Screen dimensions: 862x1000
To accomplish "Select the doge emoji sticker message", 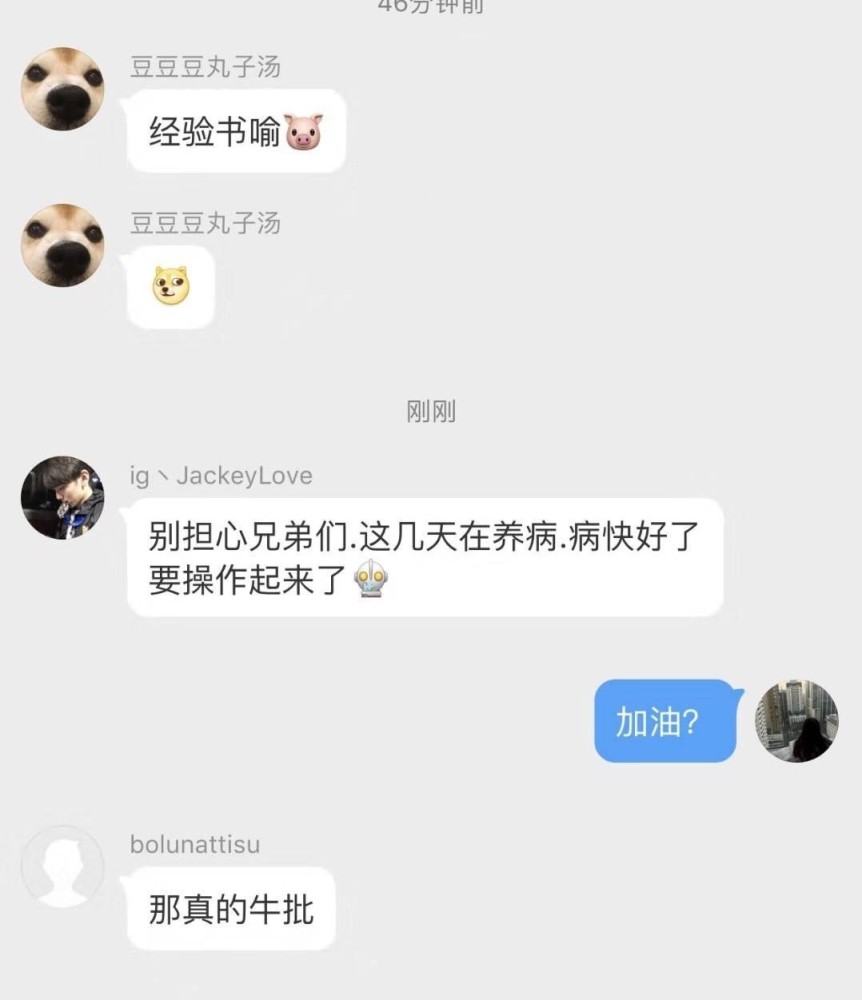I will pyautogui.click(x=170, y=287).
